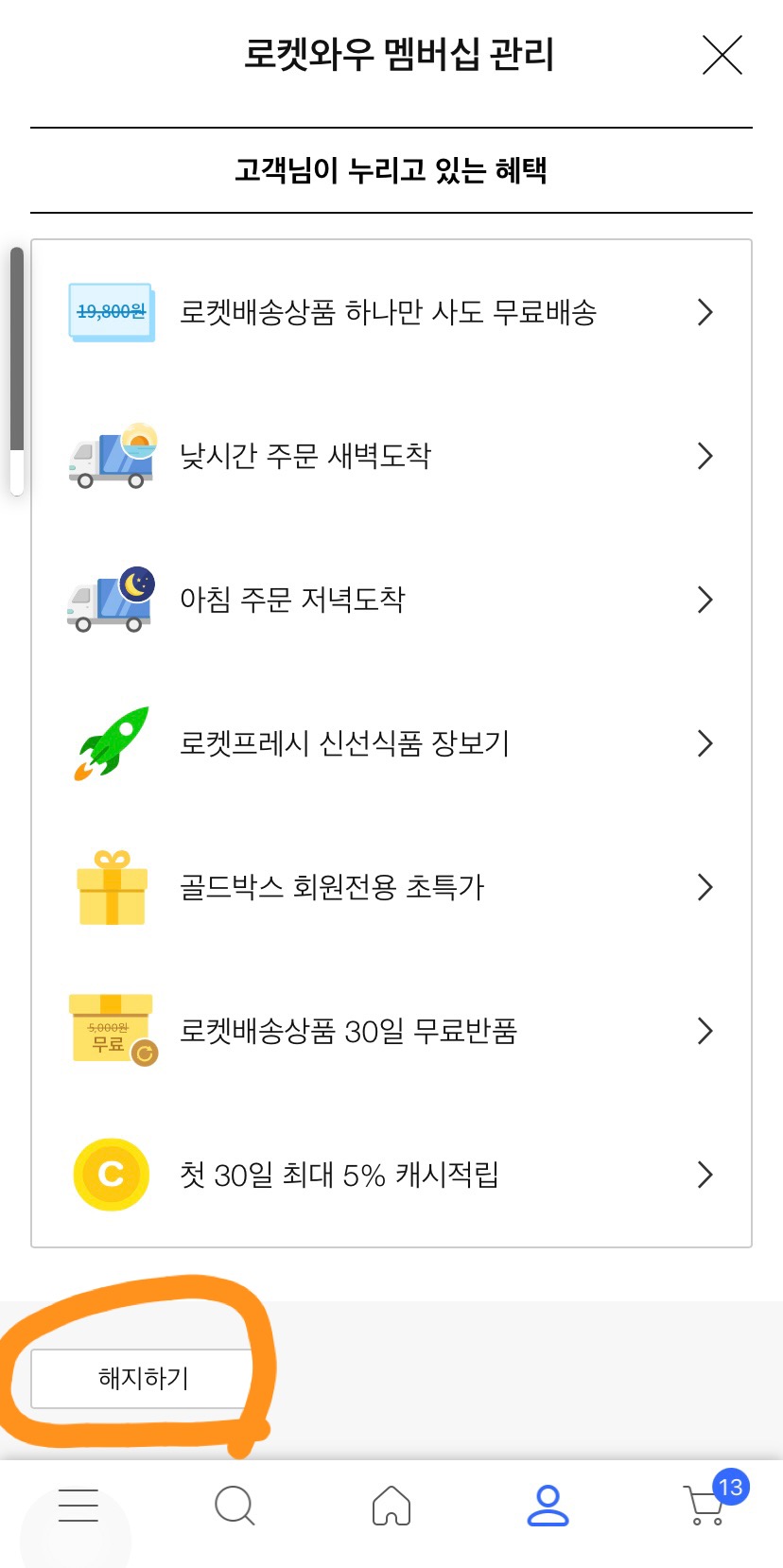Open the my account profile tab
The height and width of the screenshot is (1568, 783).
548,1505
